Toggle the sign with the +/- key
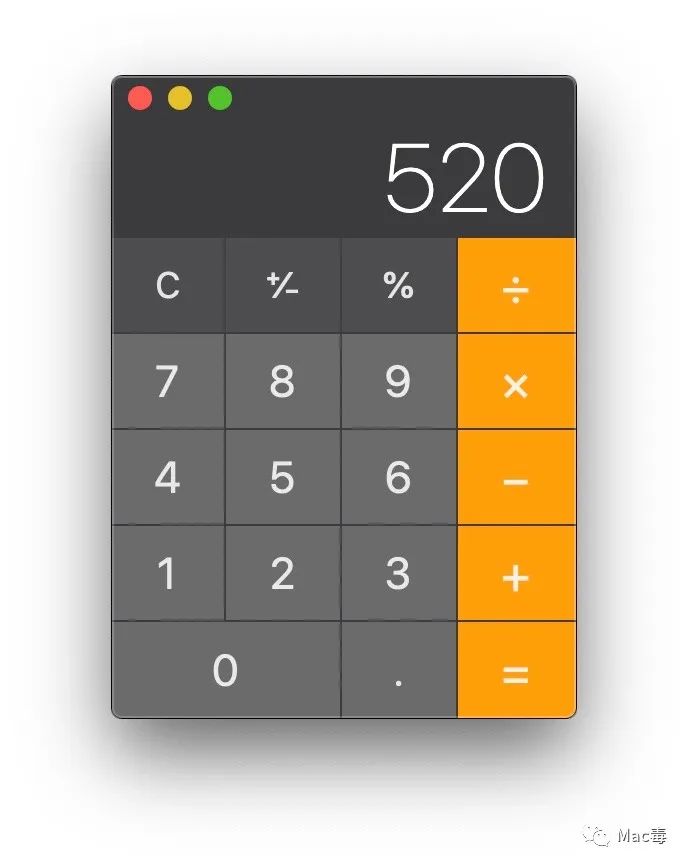Screen dimensions: 688x866 [283, 286]
